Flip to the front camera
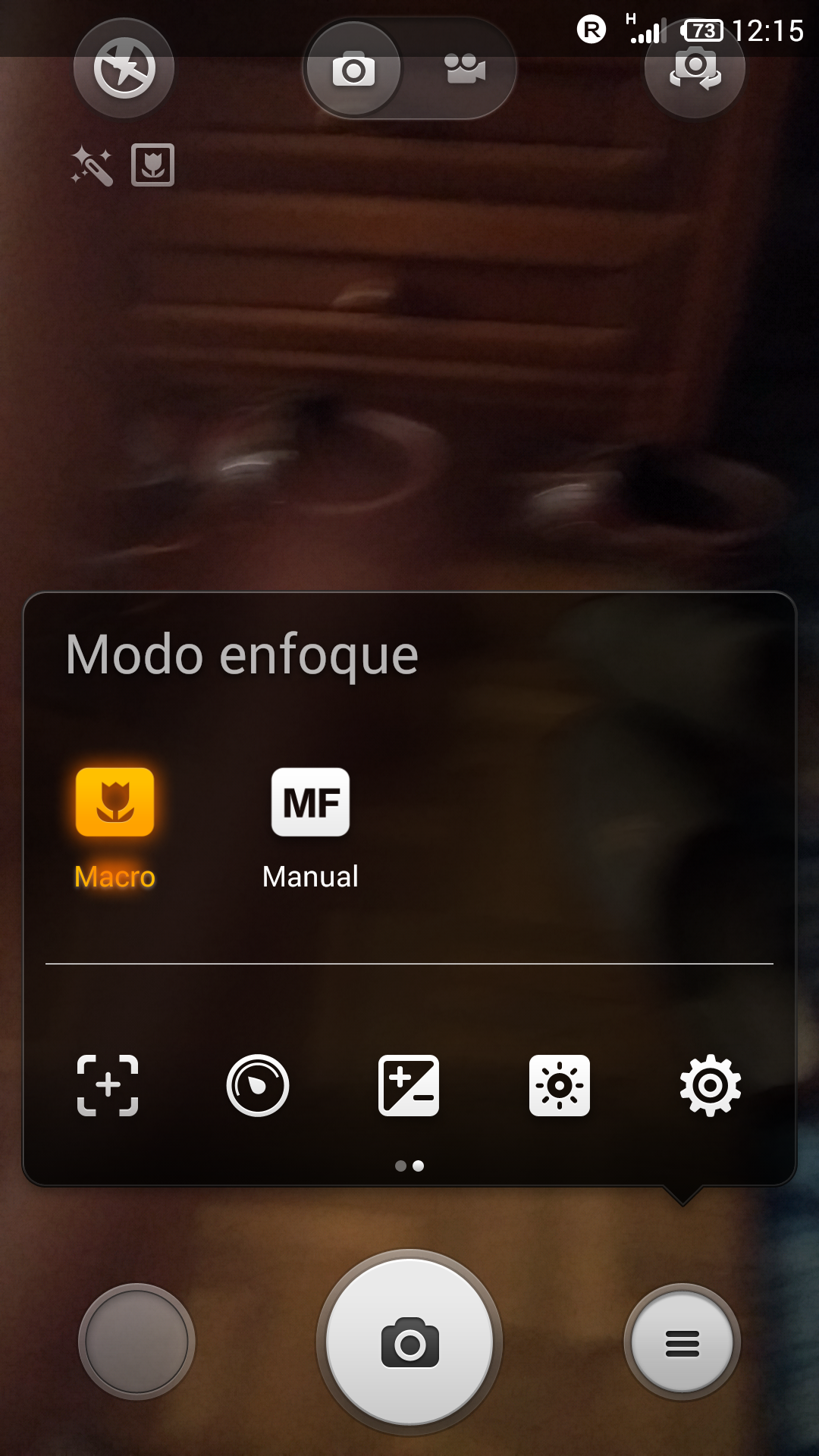This screenshot has height=1456, width=819. [x=695, y=69]
